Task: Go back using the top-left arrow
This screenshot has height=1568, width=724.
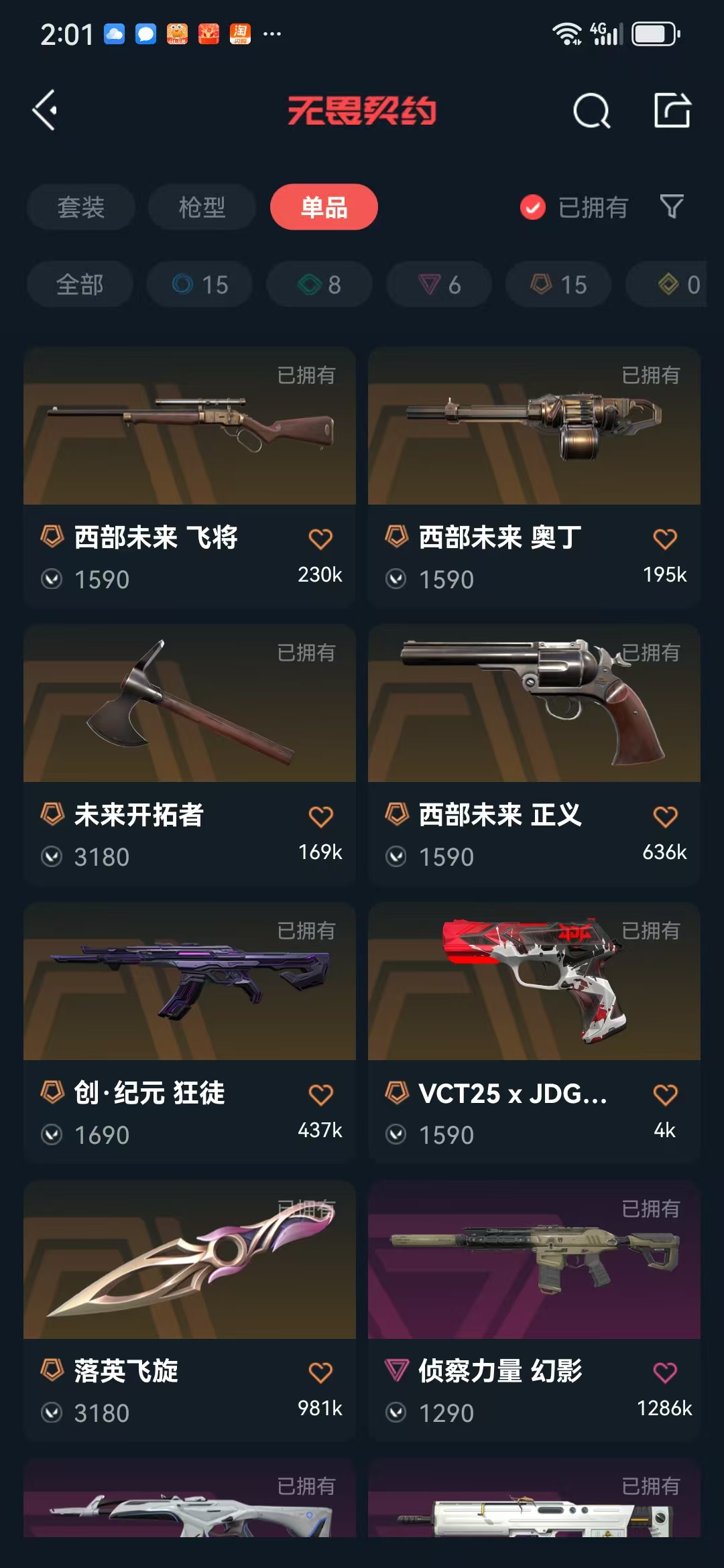Action: coord(46,111)
